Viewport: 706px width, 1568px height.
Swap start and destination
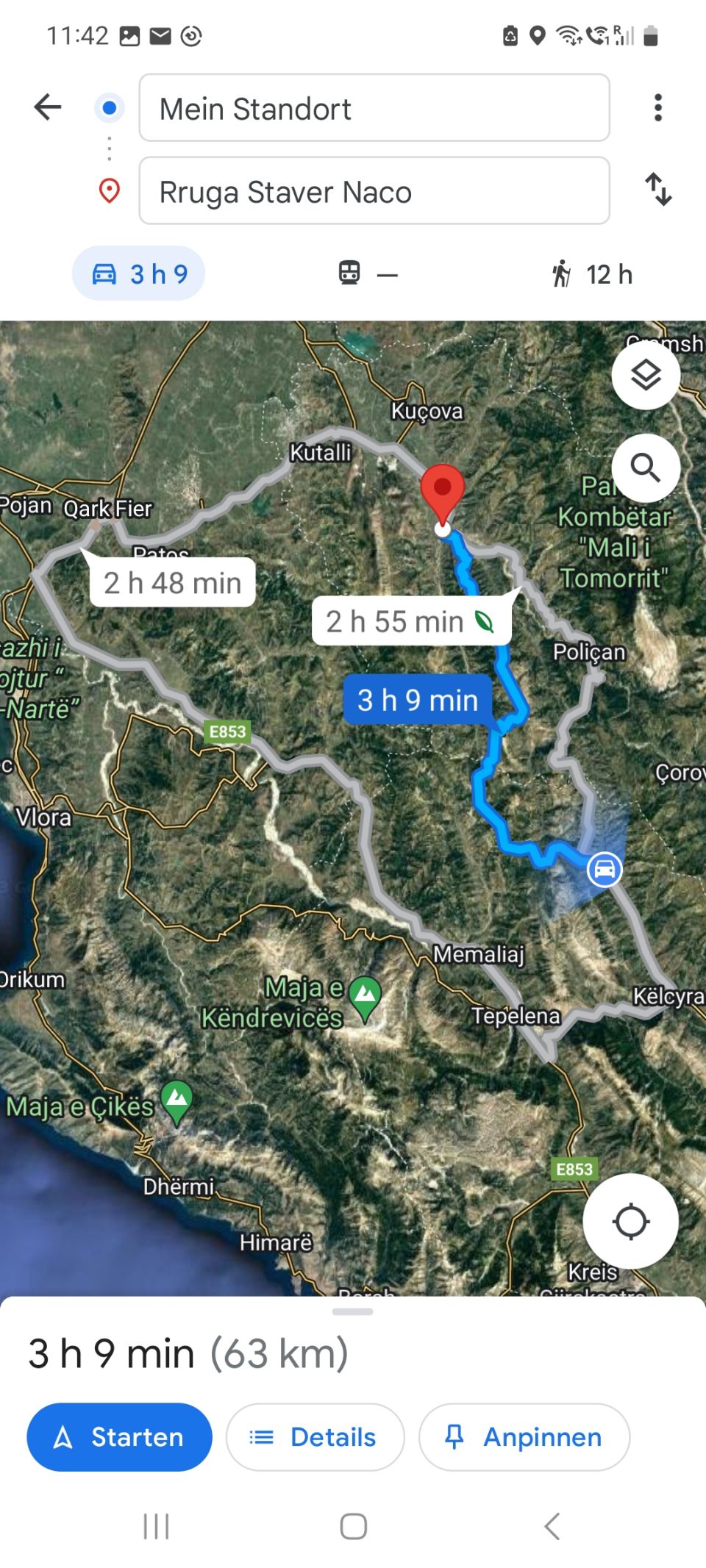pos(658,190)
